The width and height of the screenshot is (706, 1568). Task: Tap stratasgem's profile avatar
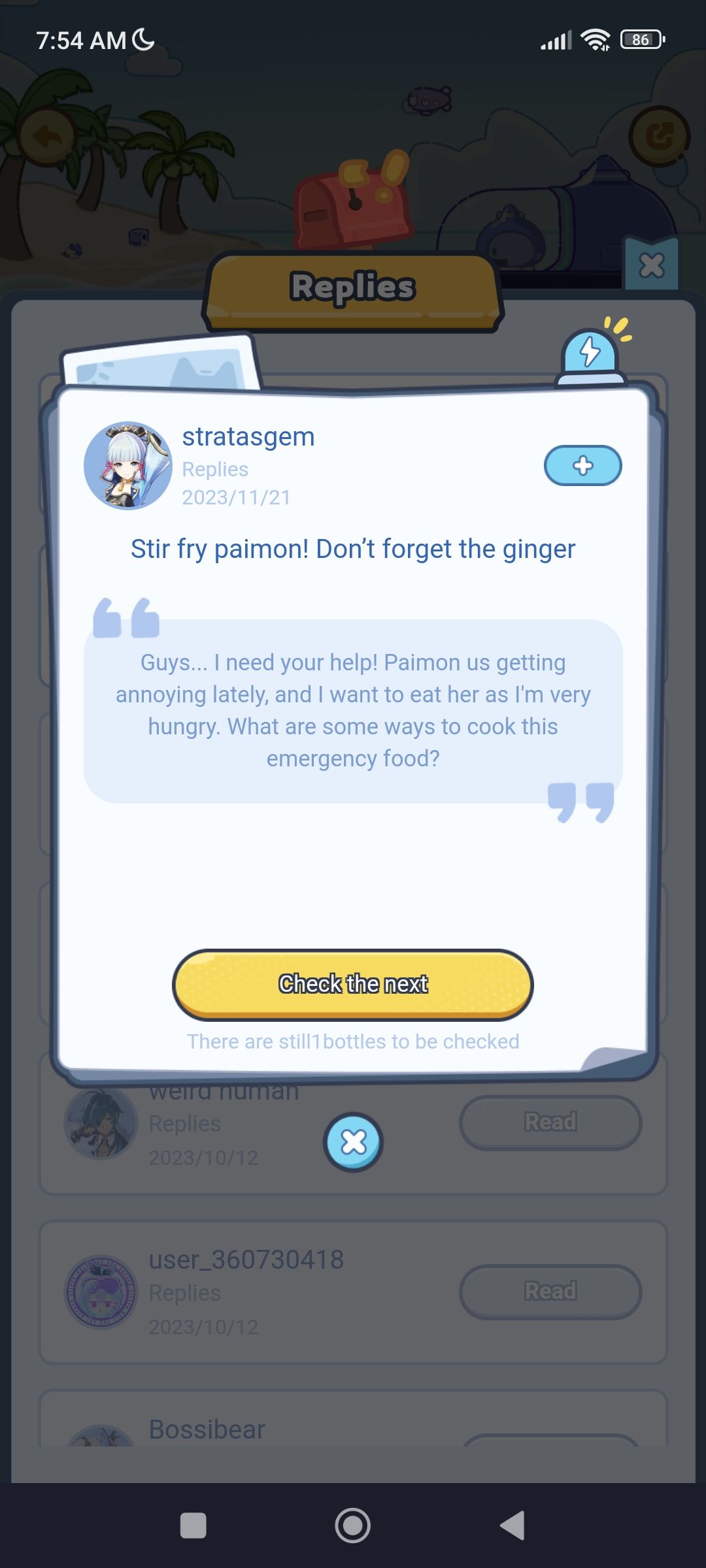coord(128,465)
